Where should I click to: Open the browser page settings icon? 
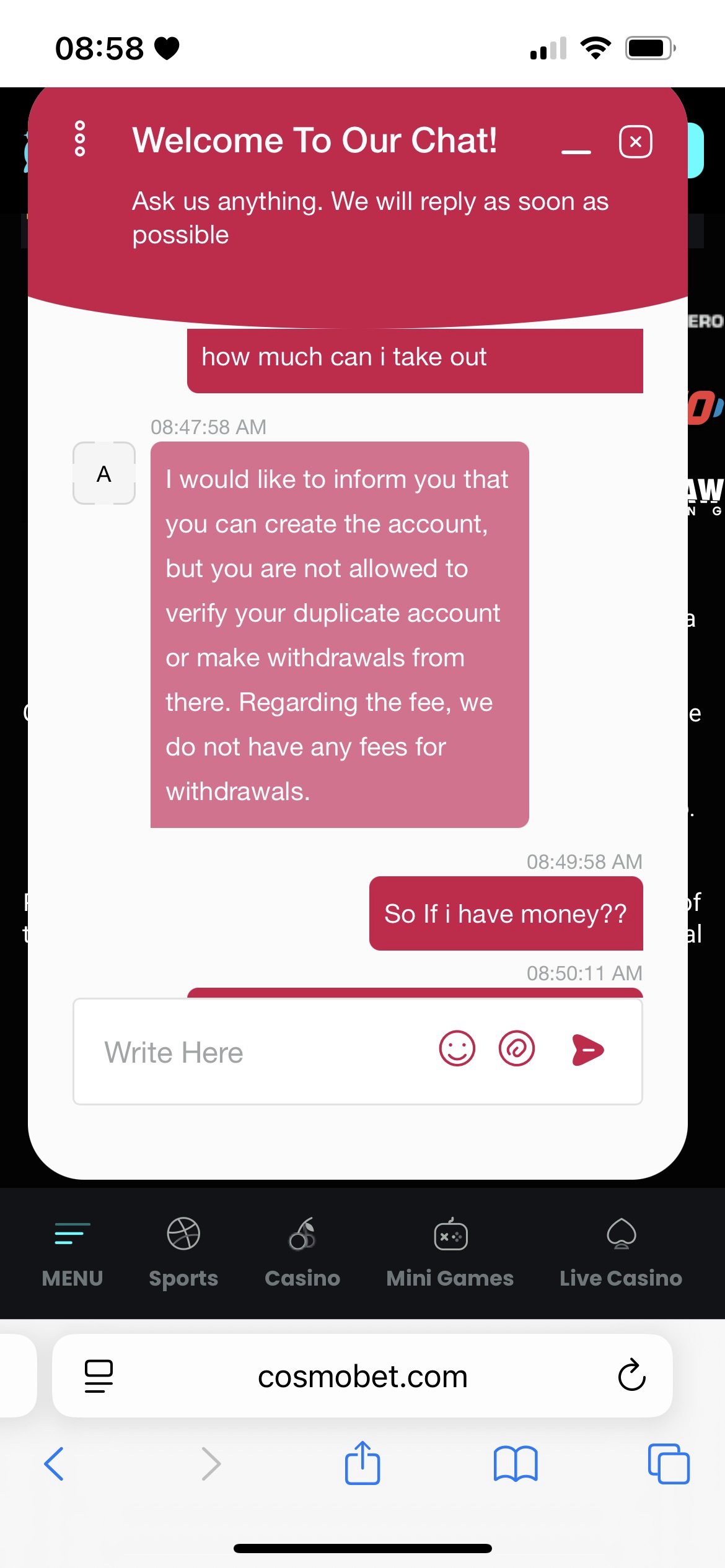tap(99, 1375)
